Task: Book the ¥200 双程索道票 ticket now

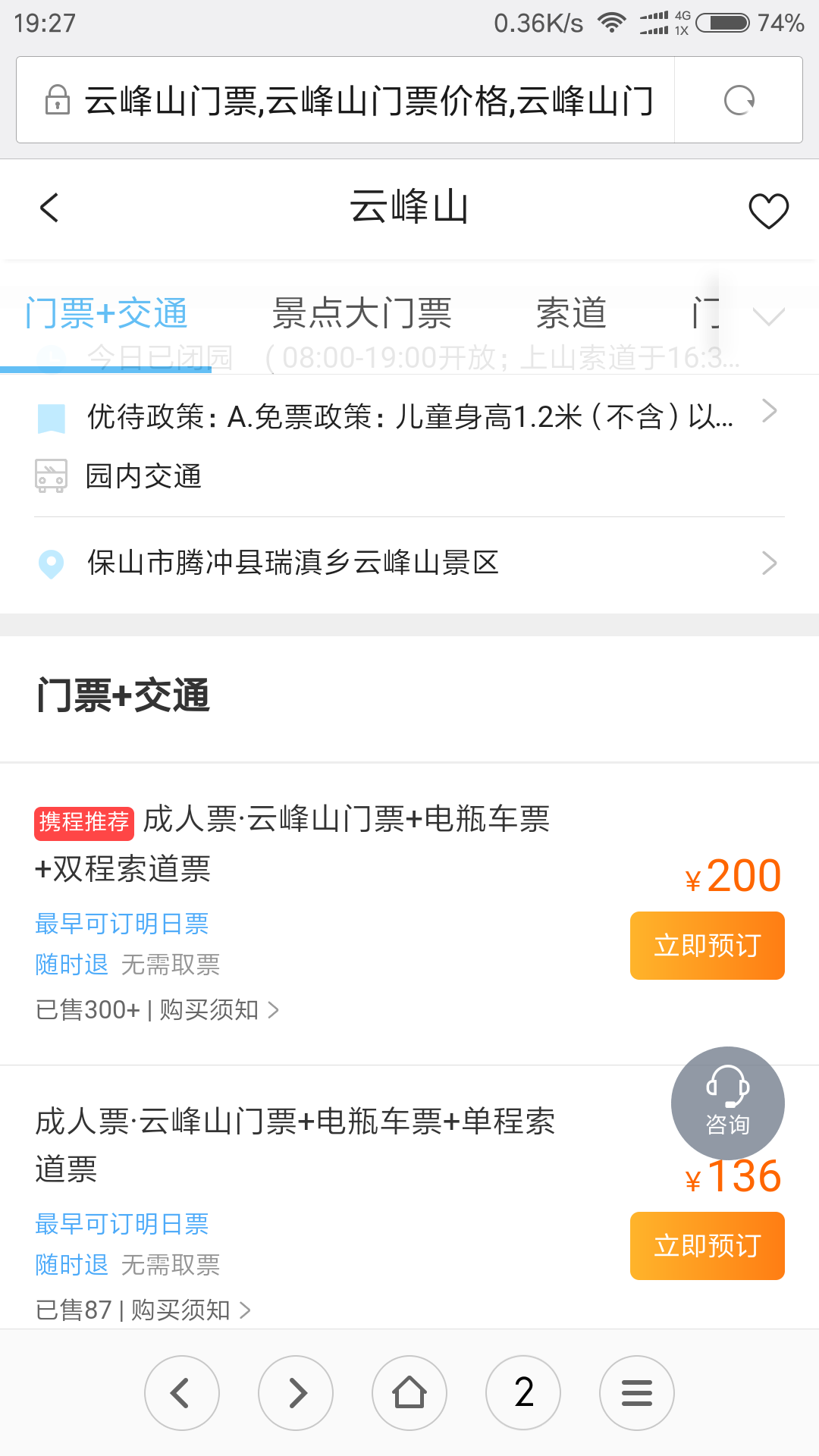Action: pos(707,946)
